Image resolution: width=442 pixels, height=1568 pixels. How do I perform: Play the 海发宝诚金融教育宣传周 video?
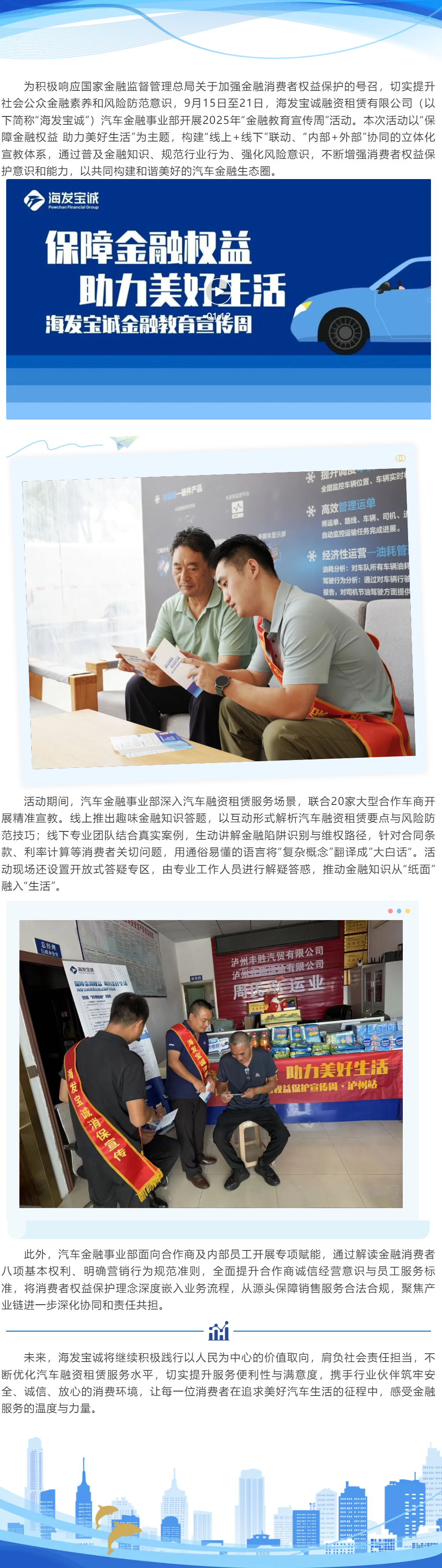click(218, 292)
